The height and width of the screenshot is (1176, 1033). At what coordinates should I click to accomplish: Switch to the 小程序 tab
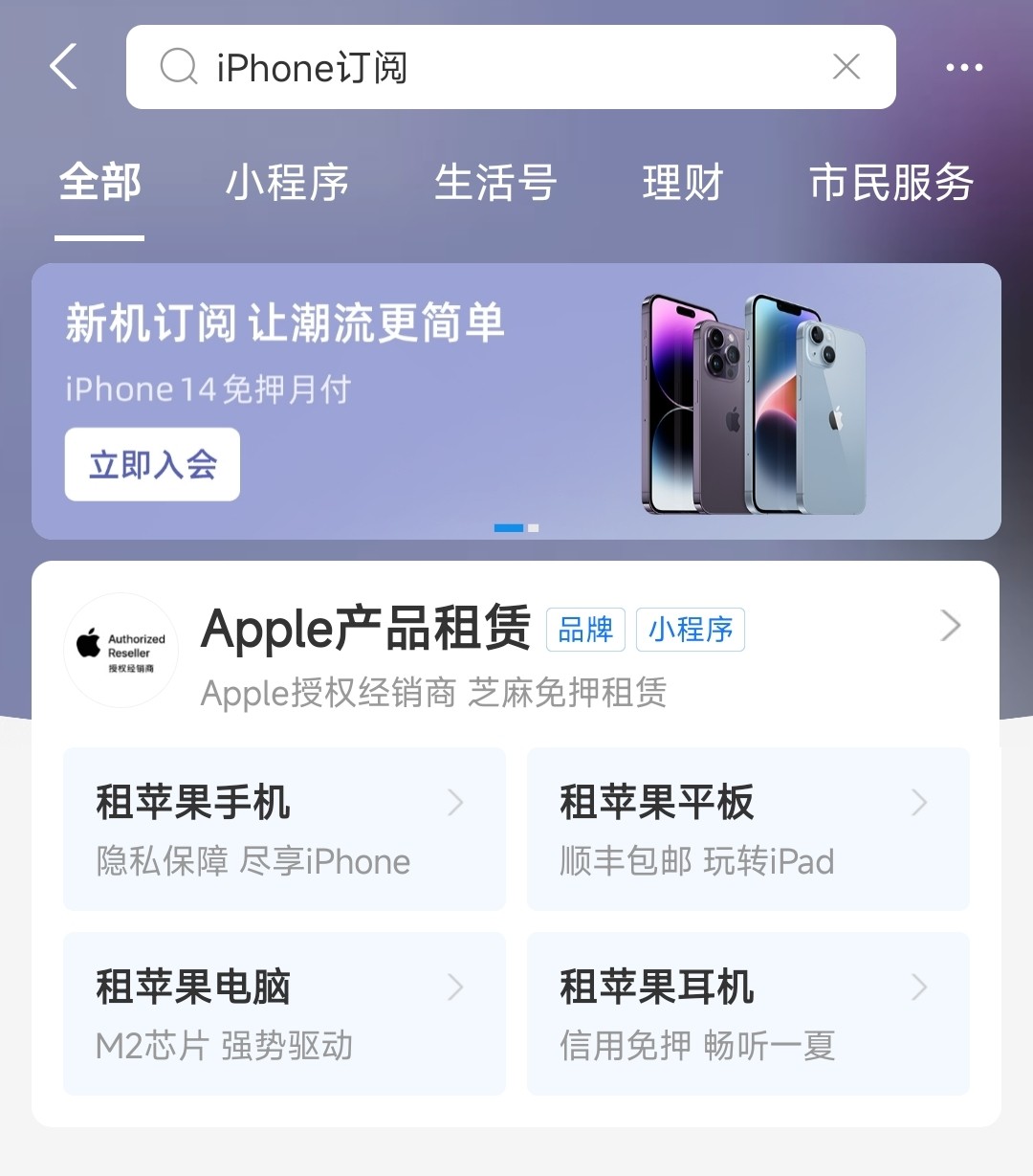point(287,183)
